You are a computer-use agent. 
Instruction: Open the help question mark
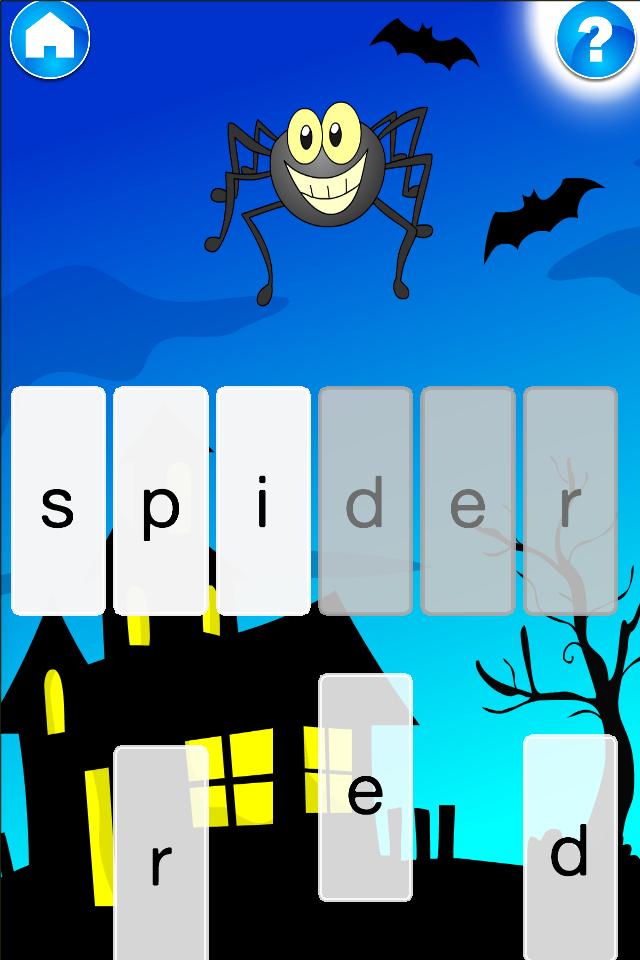[596, 41]
